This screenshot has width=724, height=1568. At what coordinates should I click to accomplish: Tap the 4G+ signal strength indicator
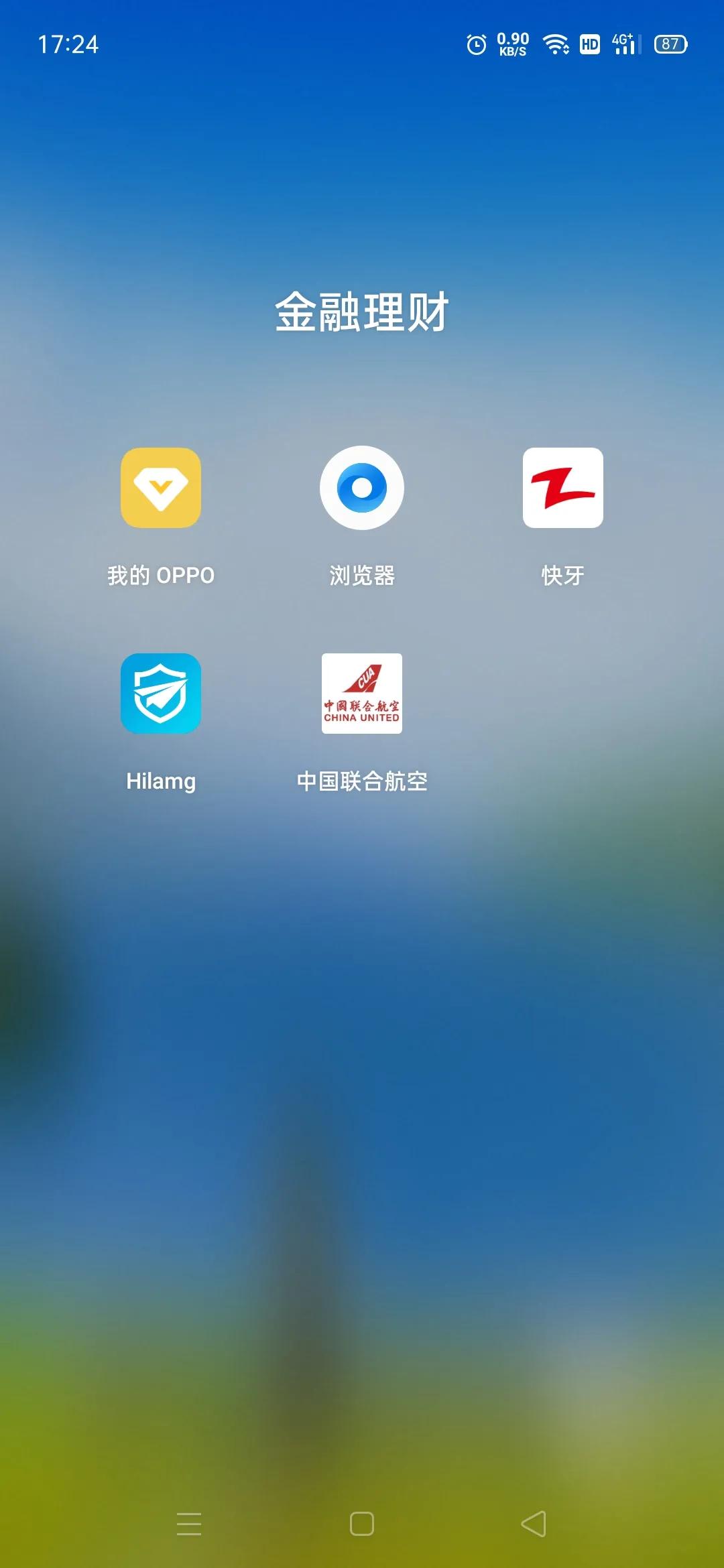click(x=623, y=45)
